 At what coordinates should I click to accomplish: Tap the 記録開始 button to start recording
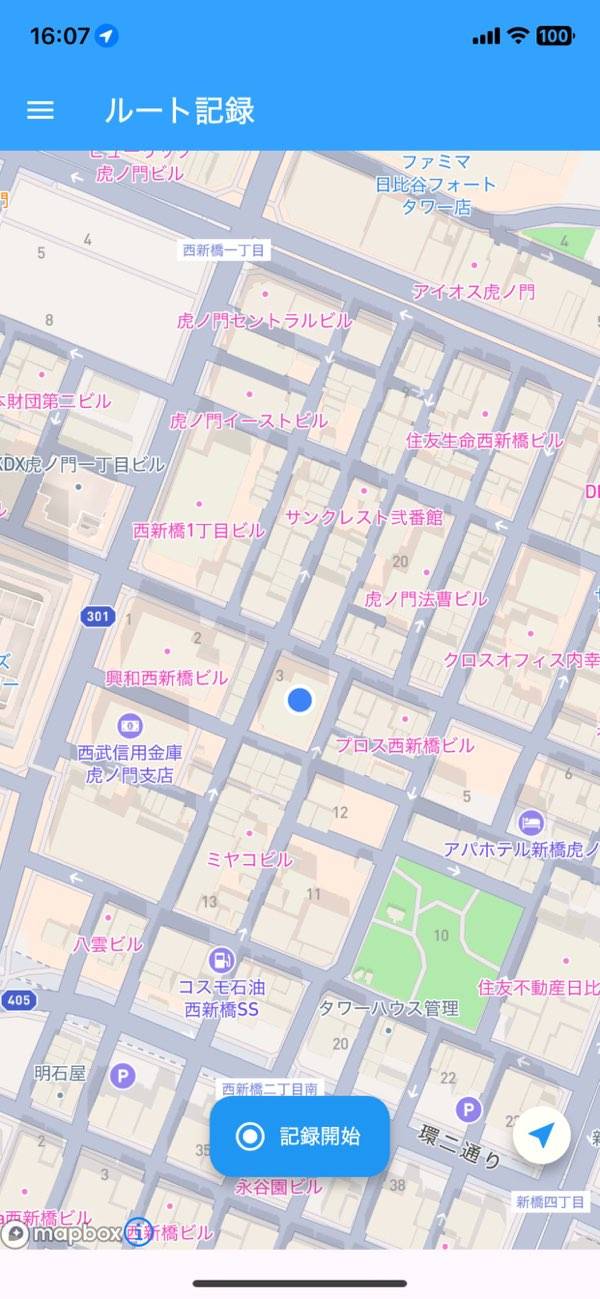(x=299, y=1136)
